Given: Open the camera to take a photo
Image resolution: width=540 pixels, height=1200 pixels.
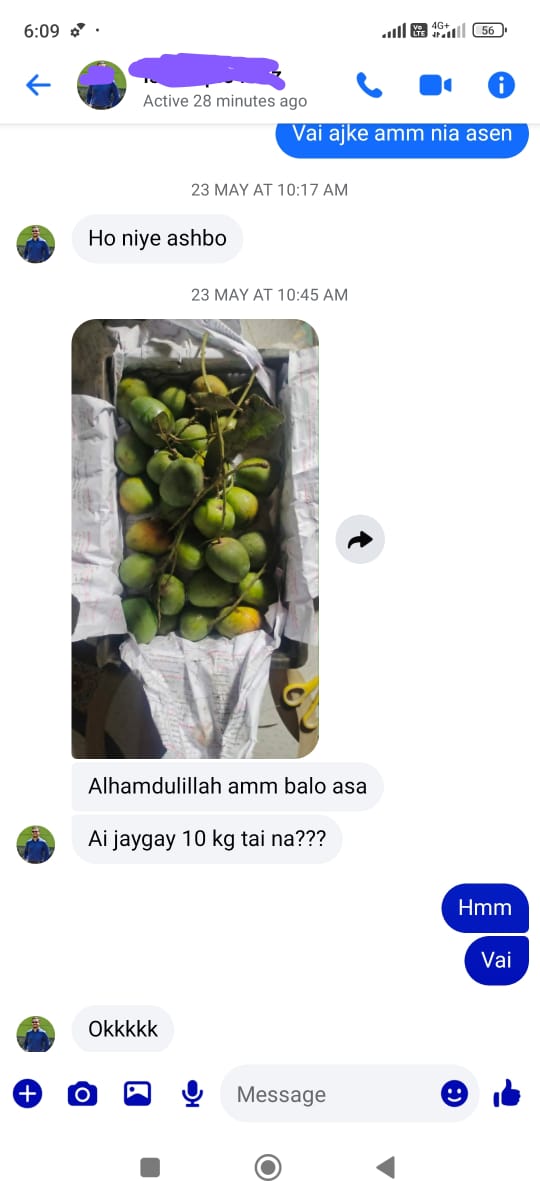Looking at the screenshot, I should coord(82,1094).
